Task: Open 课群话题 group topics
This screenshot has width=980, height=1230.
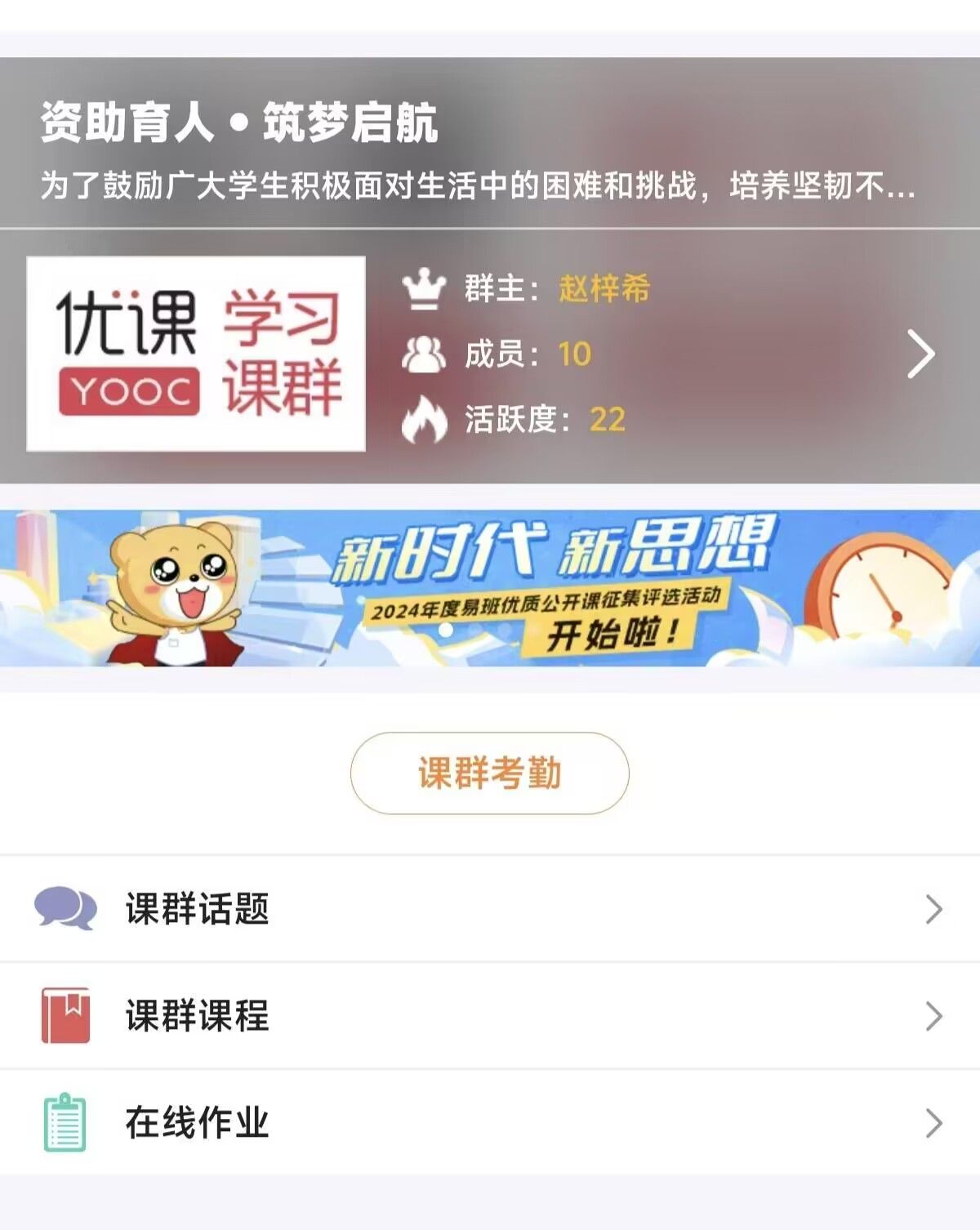Action: [x=490, y=909]
